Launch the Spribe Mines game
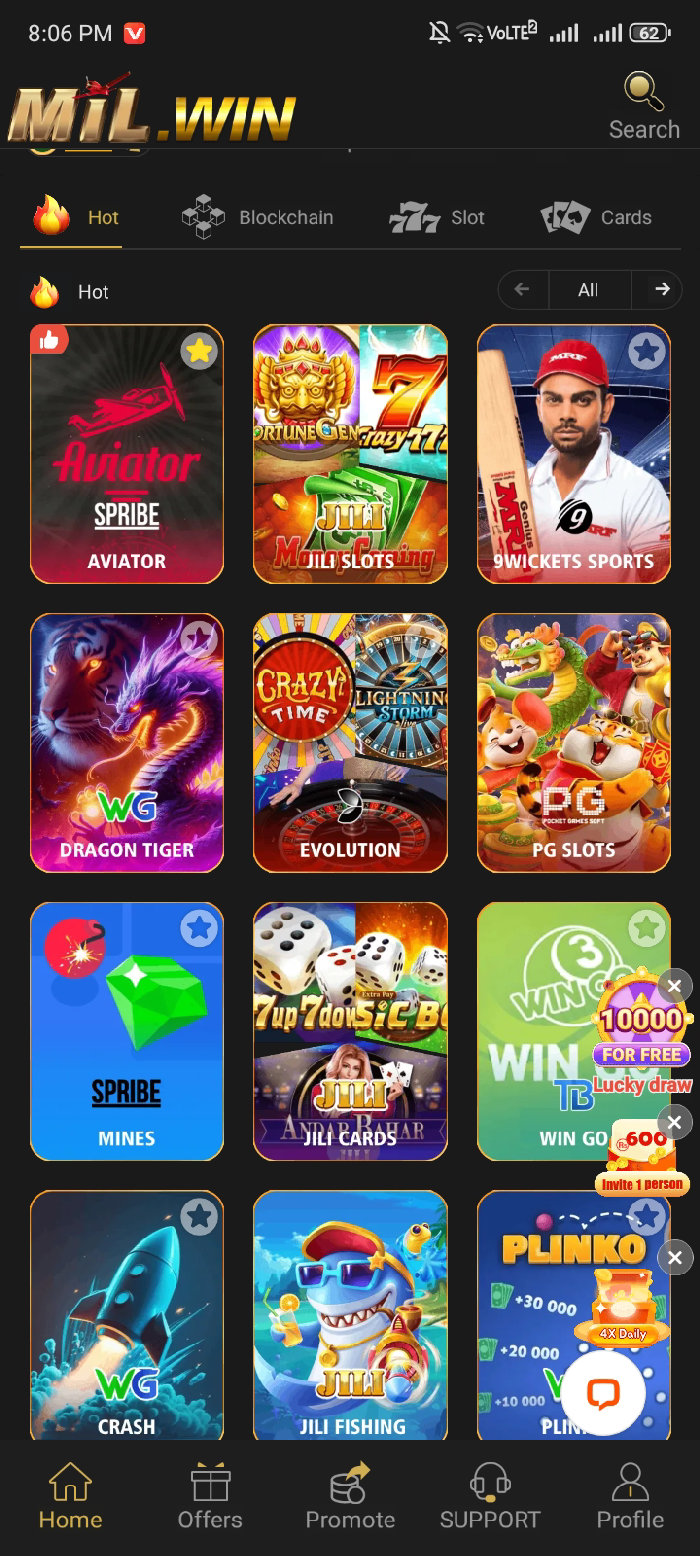Image resolution: width=700 pixels, height=1556 pixels. [x=127, y=1032]
